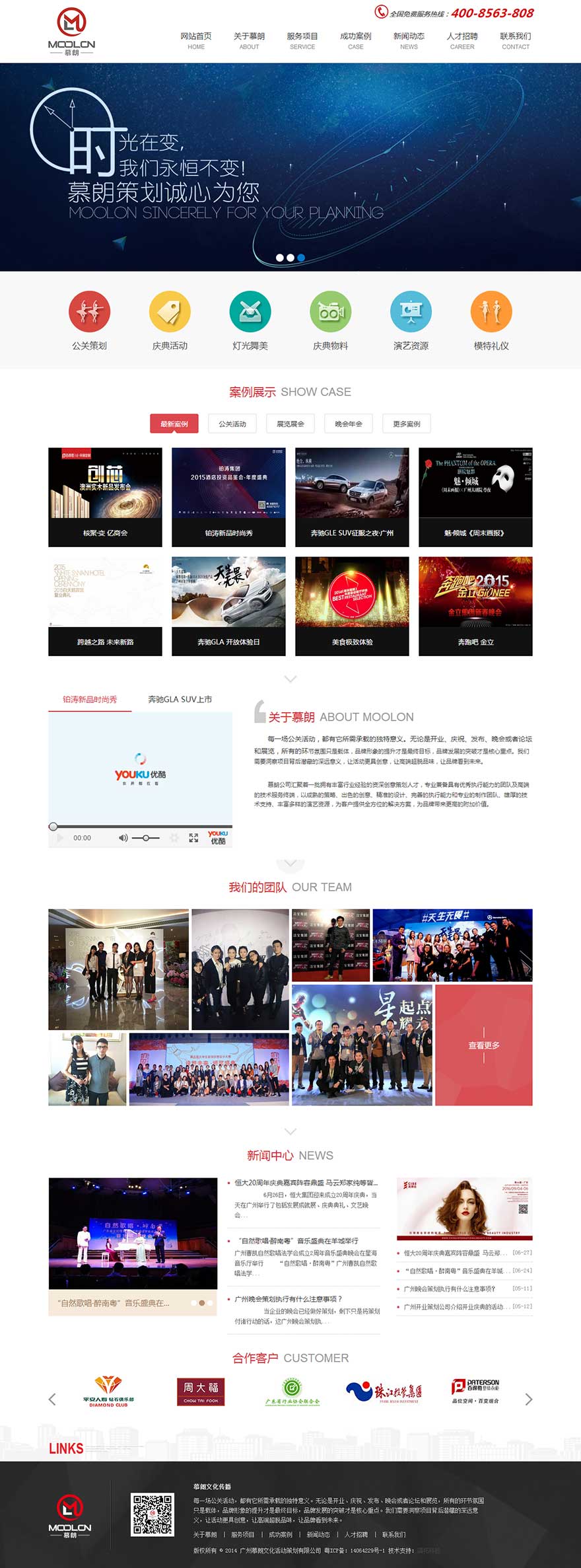
Task: Show 更多案例 in case section
Action: (x=407, y=424)
